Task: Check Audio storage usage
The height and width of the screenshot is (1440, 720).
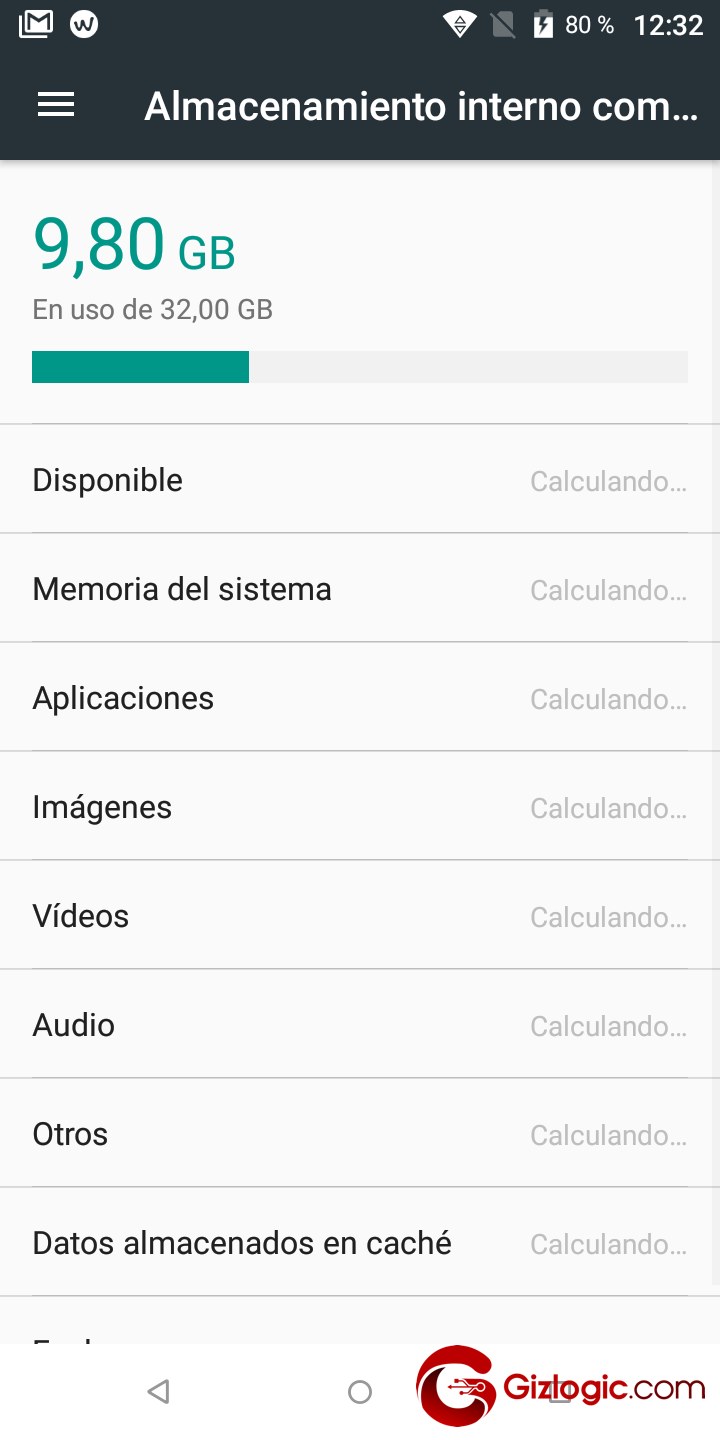Action: (x=360, y=1025)
